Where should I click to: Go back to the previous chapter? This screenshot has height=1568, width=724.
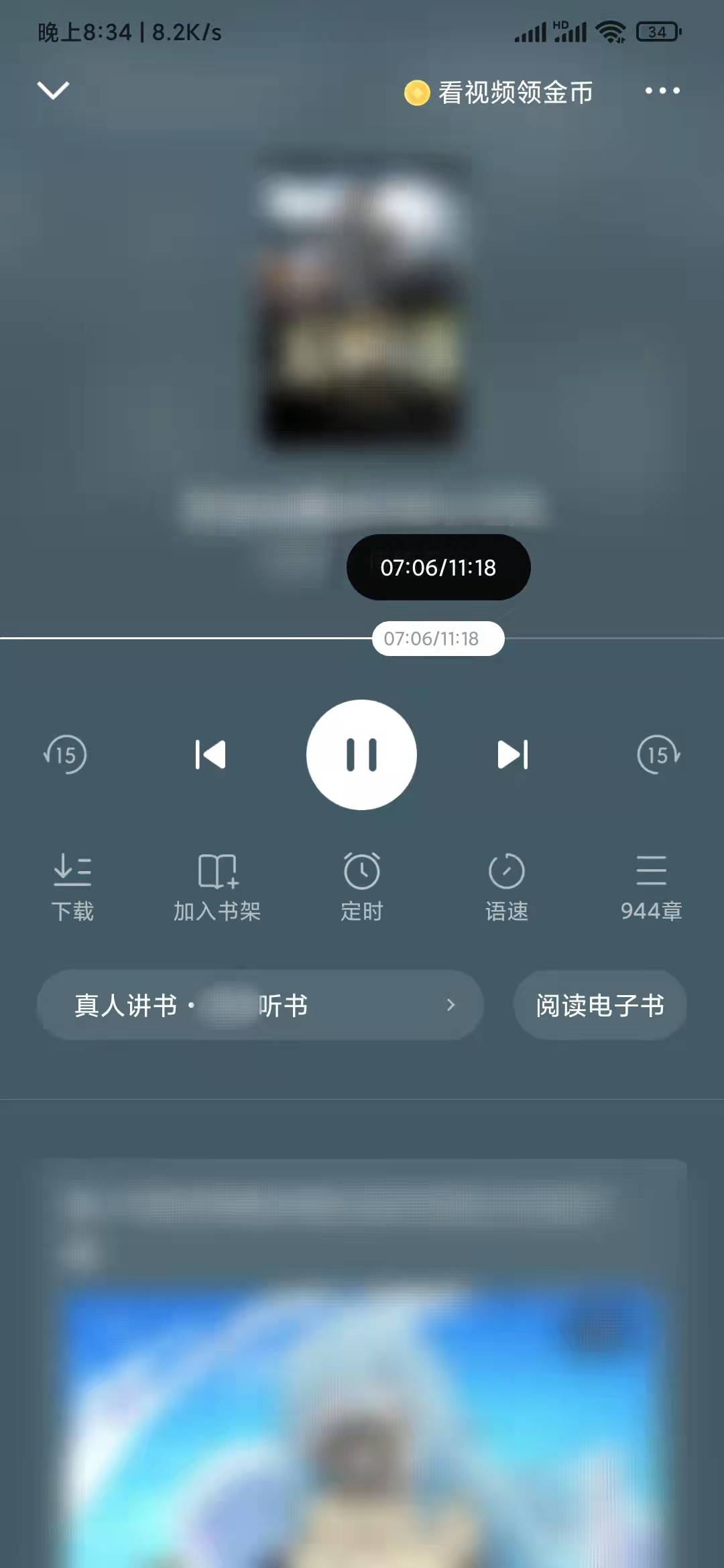[210, 755]
